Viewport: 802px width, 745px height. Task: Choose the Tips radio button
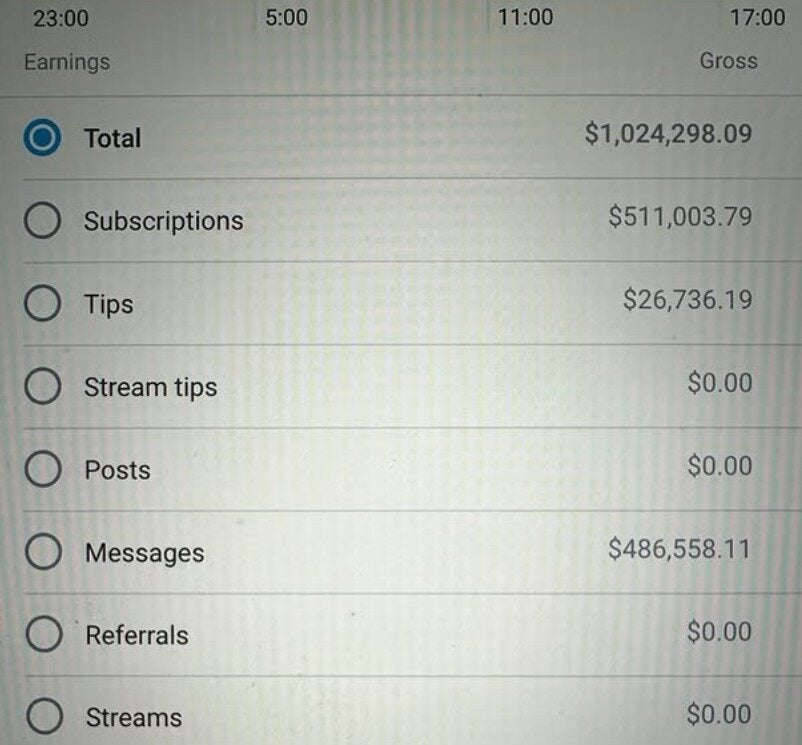point(43,304)
